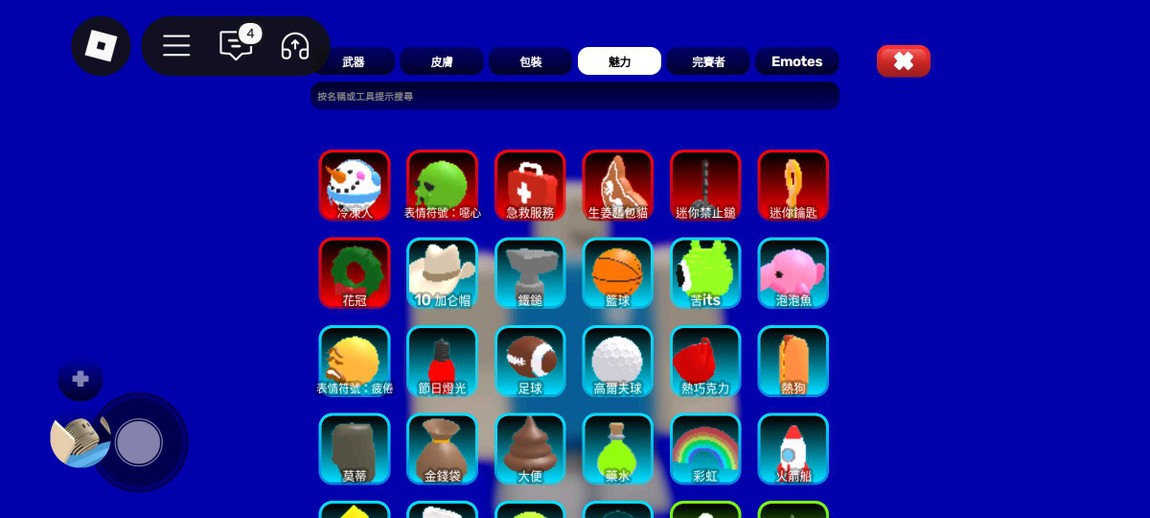Viewport: 1150px width, 518px height.
Task: Open the hamburger menu
Action: tap(177, 46)
